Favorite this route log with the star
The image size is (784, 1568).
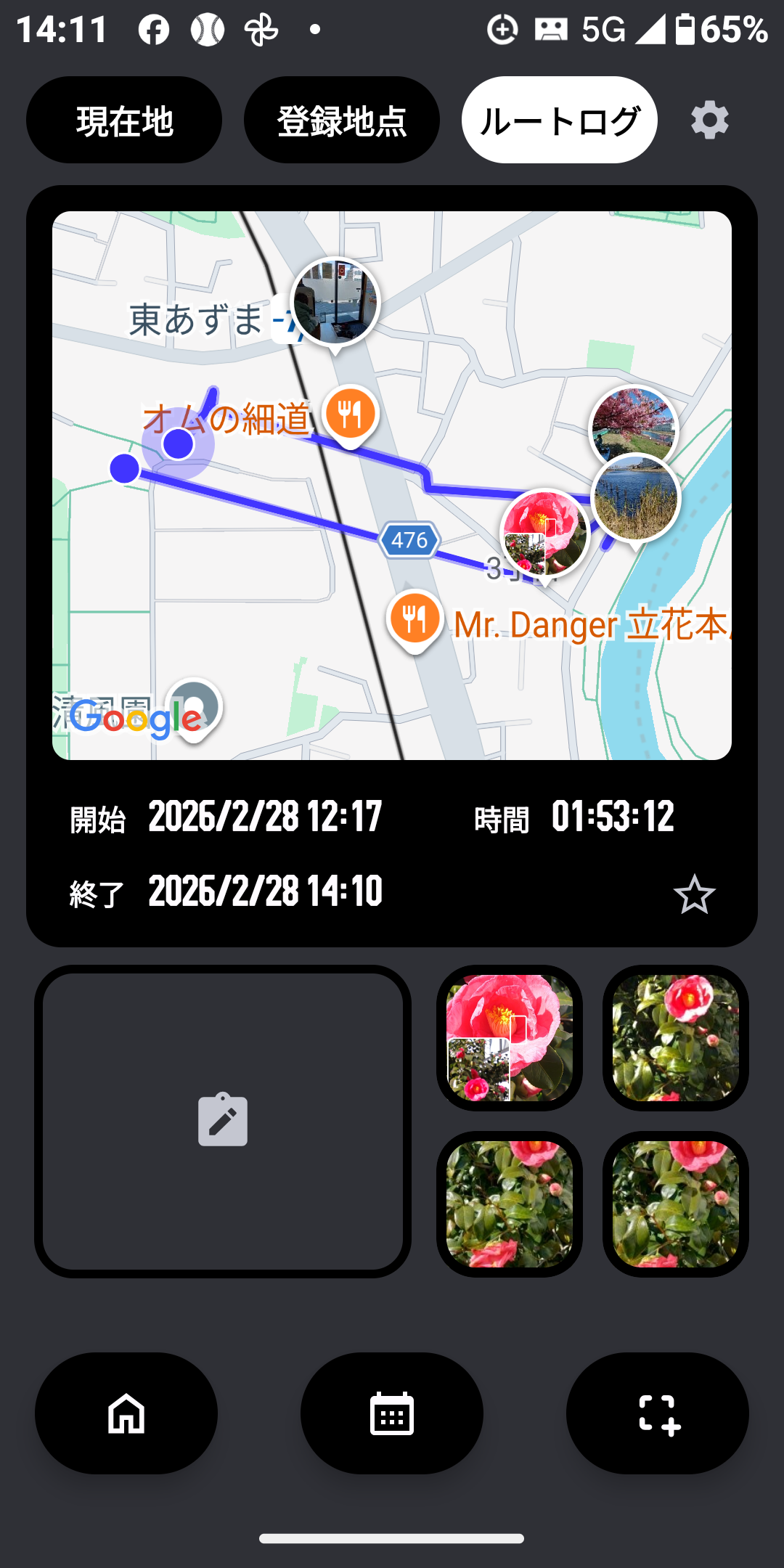(694, 894)
